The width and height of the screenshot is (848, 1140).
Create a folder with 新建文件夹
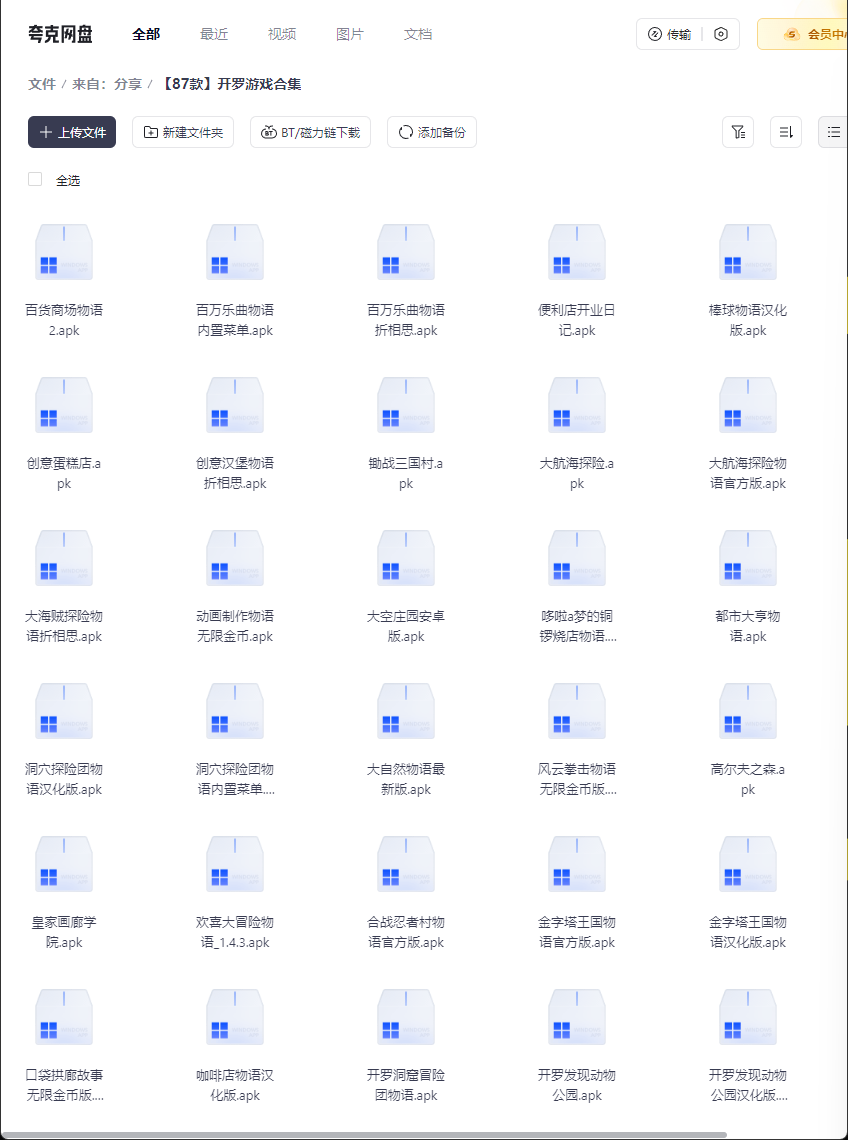tap(183, 132)
